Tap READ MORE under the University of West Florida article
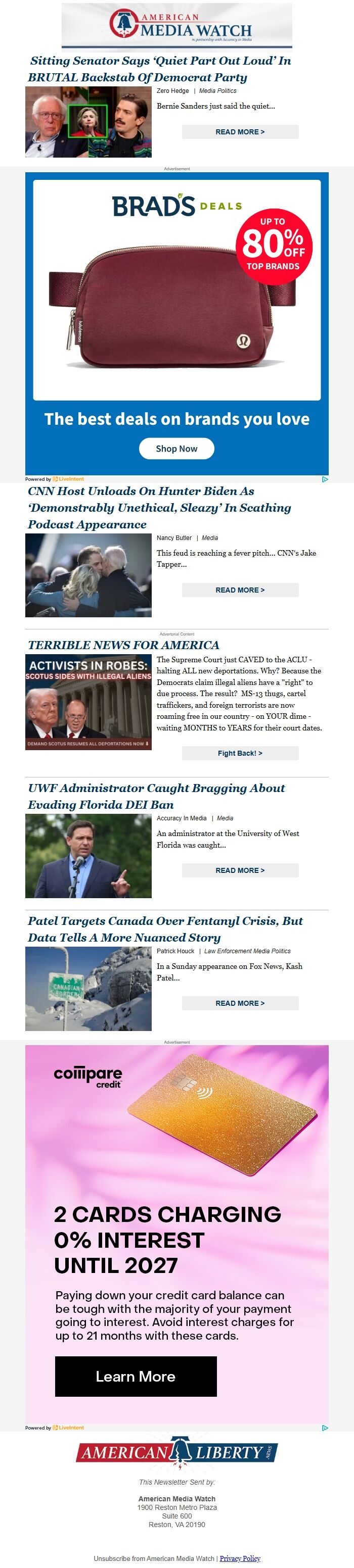The height and width of the screenshot is (1568, 354). click(240, 870)
